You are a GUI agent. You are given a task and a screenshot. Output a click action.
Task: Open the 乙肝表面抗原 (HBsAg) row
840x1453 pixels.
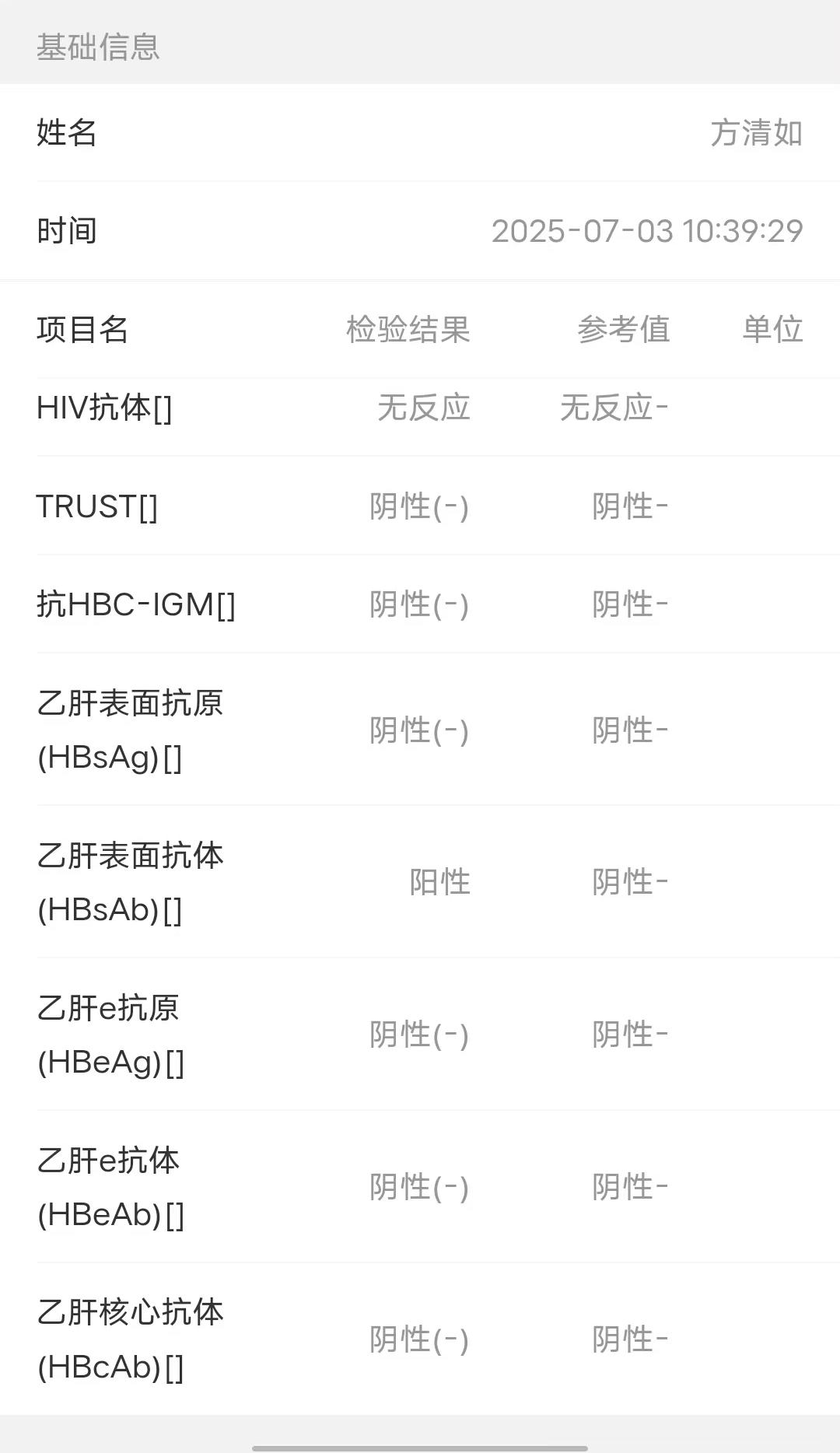tap(132, 730)
